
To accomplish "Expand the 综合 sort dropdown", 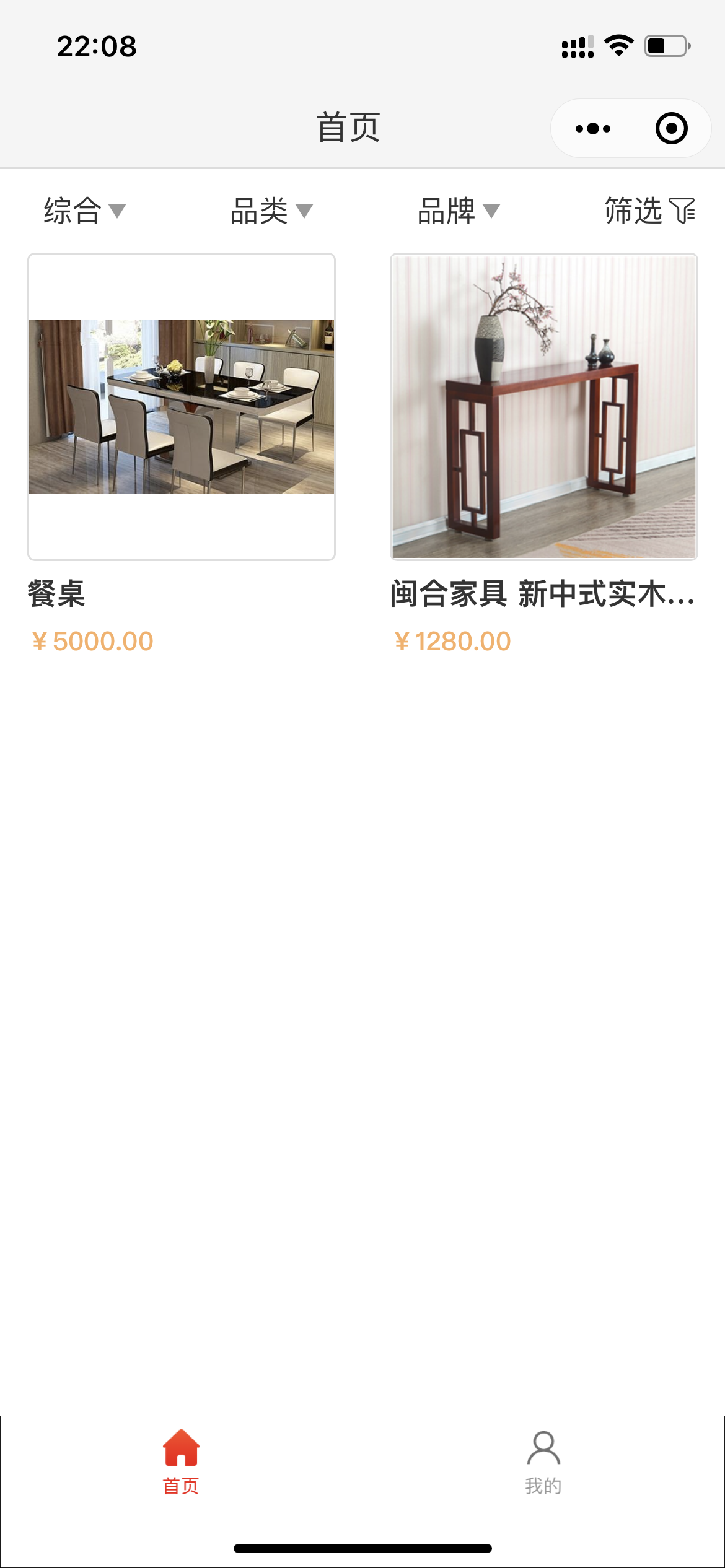I will click(x=84, y=211).
